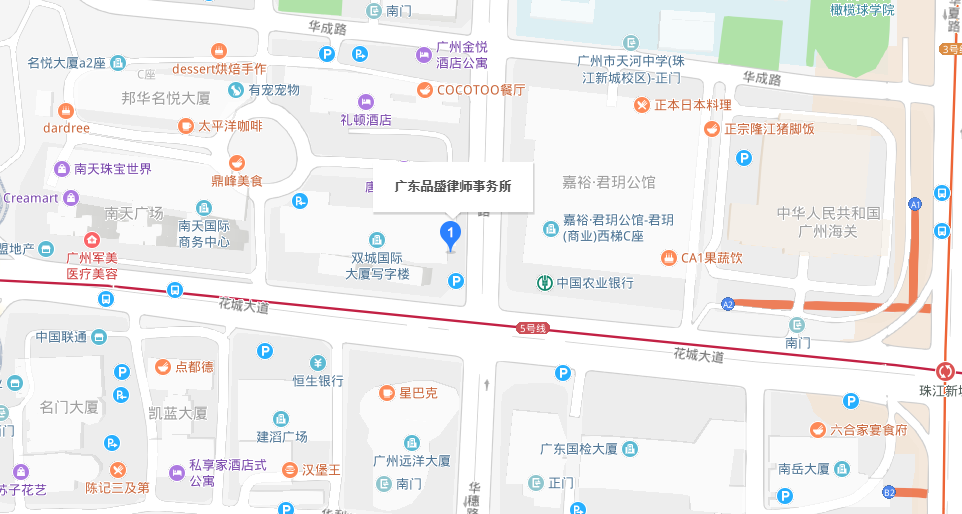Image resolution: width=962 pixels, height=514 pixels.
Task: Select the 正本日本料理 restaurant marker
Action: [x=642, y=105]
